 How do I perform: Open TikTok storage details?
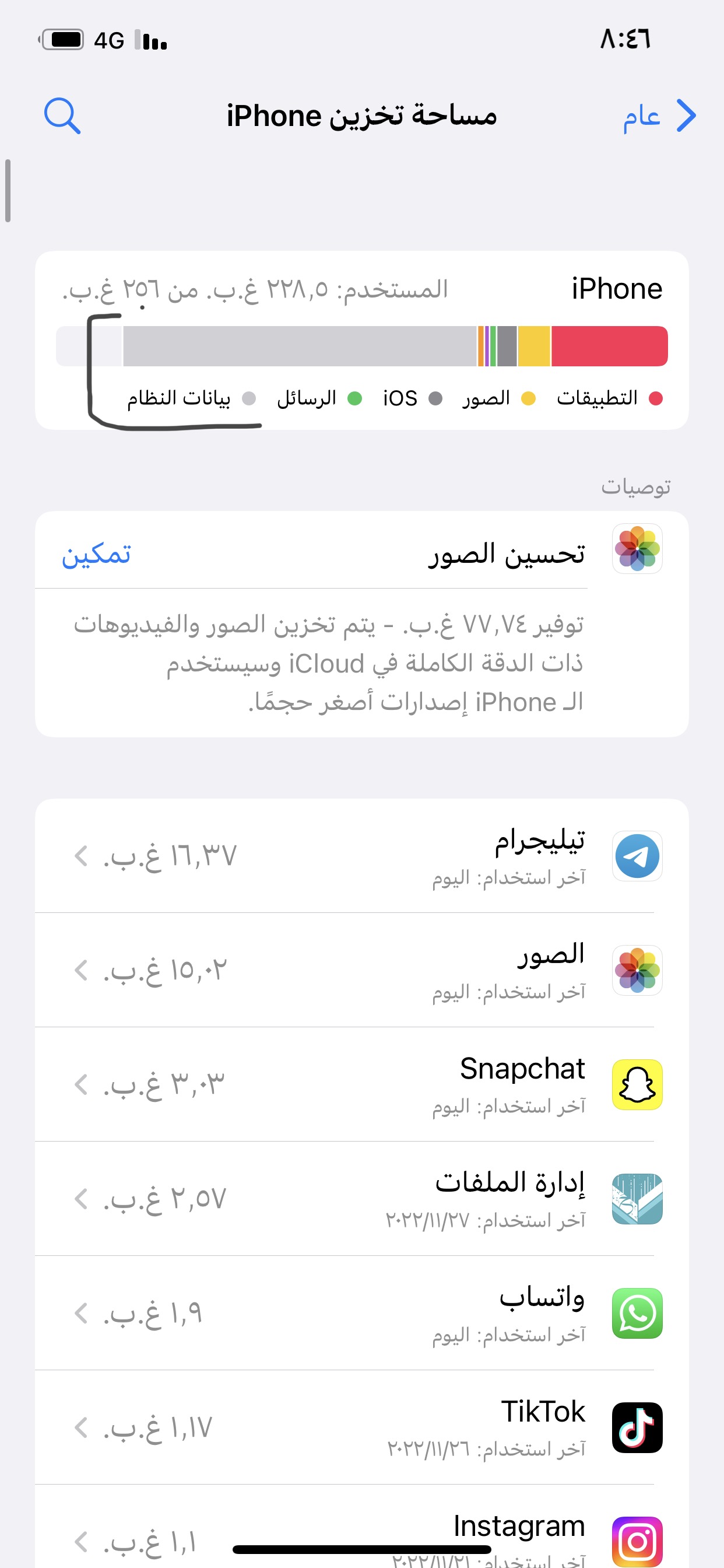362,1428
